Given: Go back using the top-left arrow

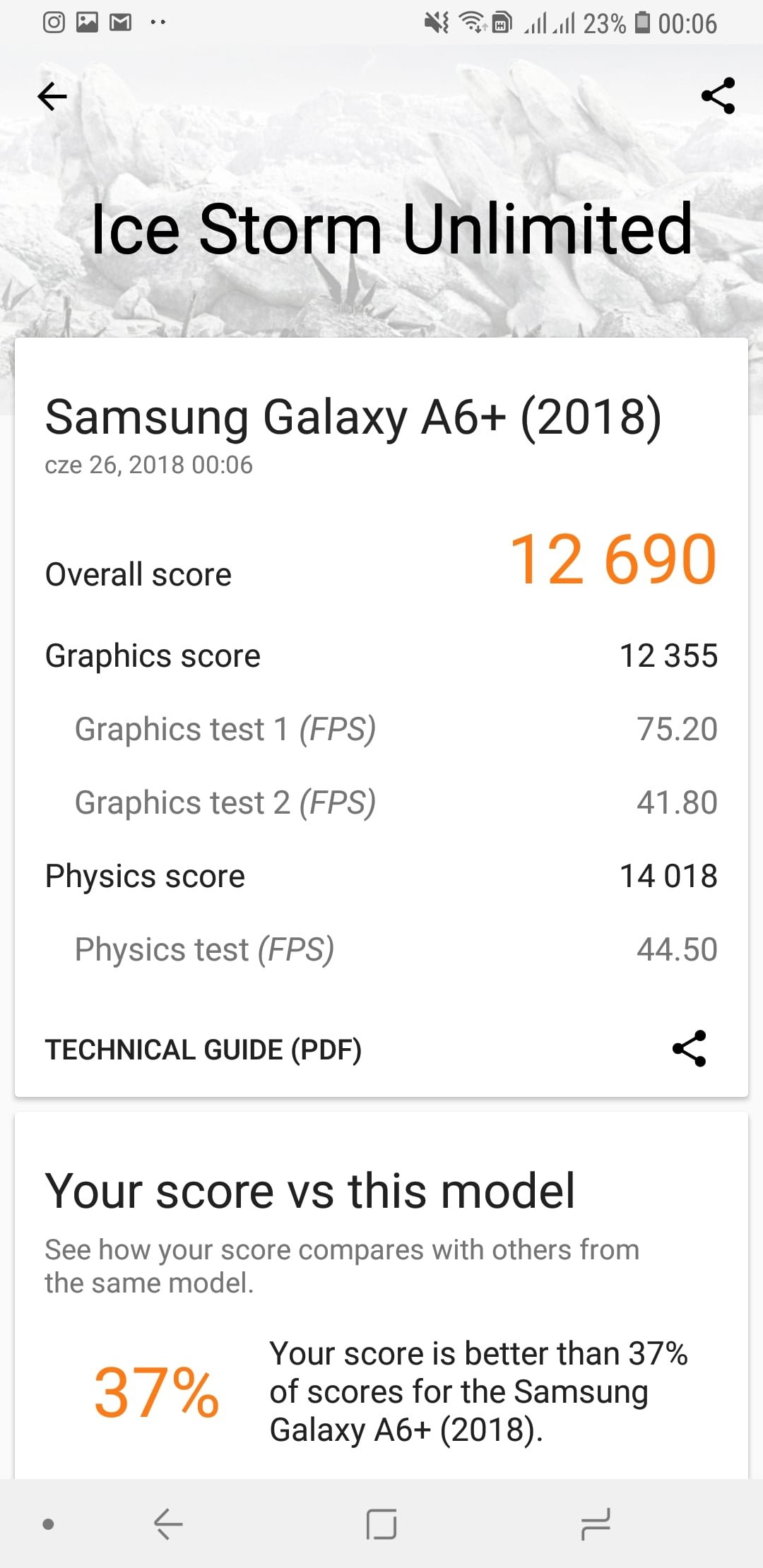Looking at the screenshot, I should [52, 96].
